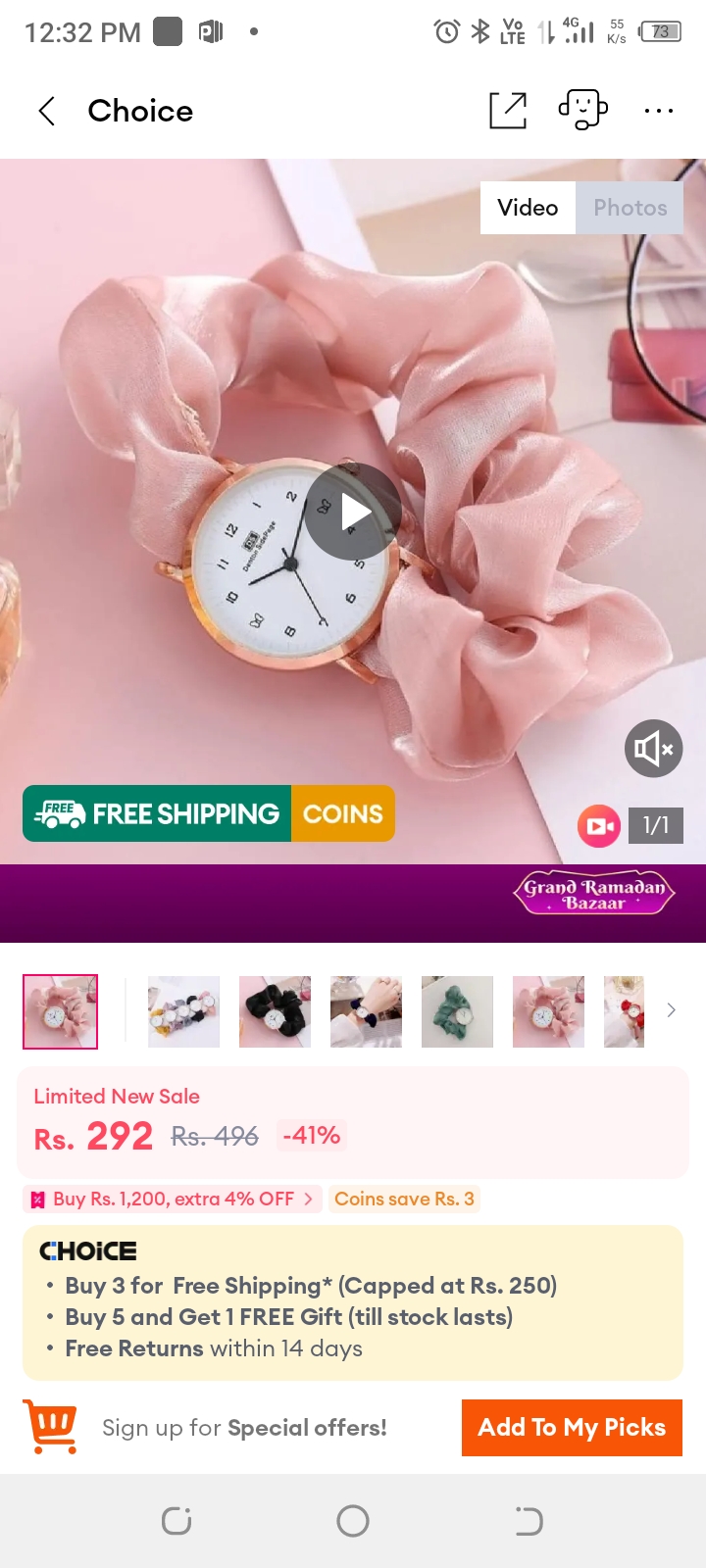Unmute the video sound

654,749
